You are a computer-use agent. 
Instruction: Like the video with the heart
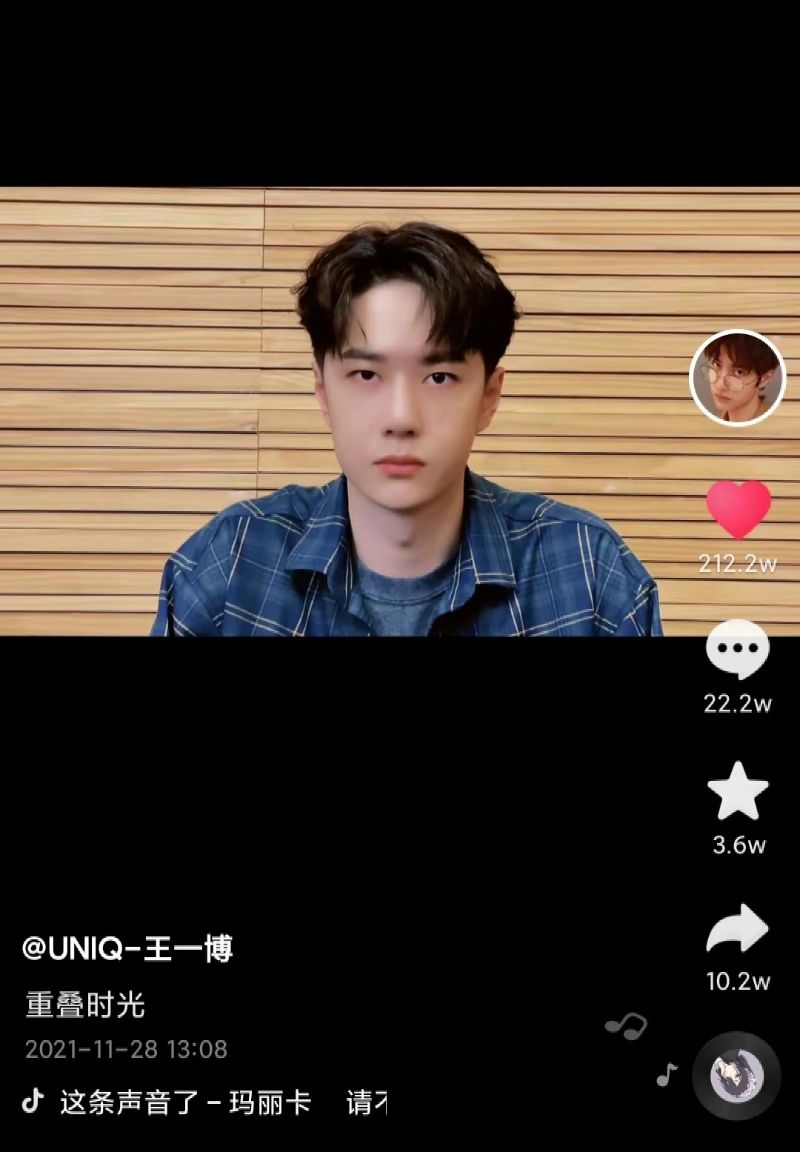tap(738, 510)
